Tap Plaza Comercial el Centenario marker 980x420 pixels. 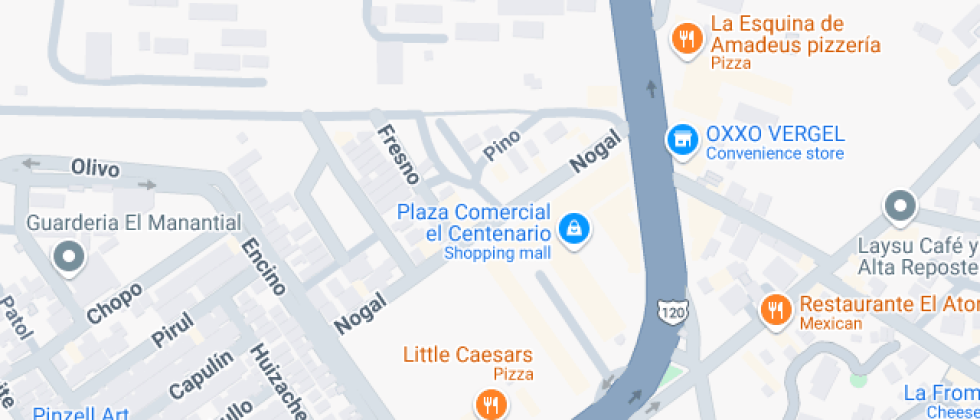tap(575, 229)
